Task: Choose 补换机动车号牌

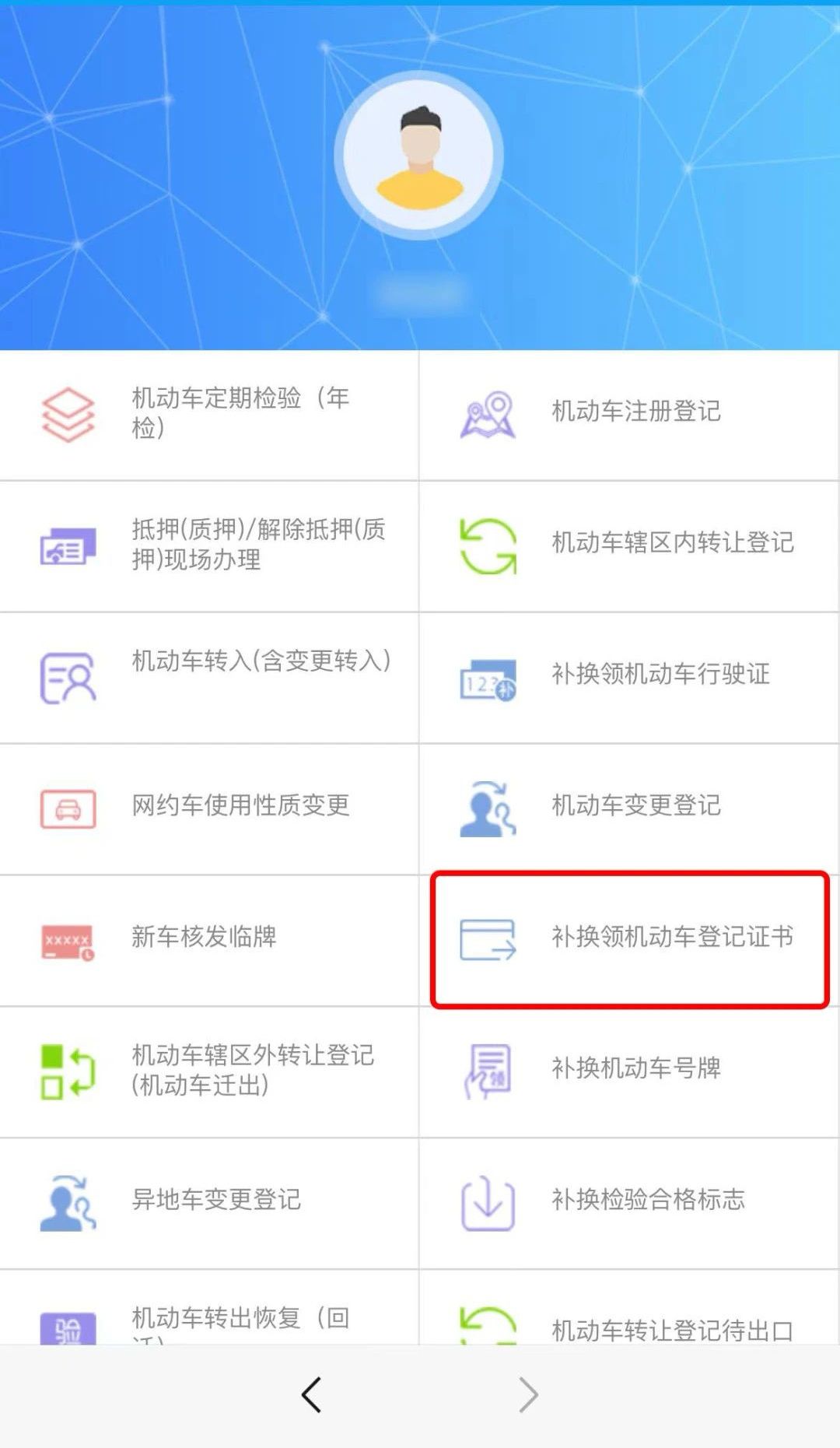Action: coord(628,1069)
